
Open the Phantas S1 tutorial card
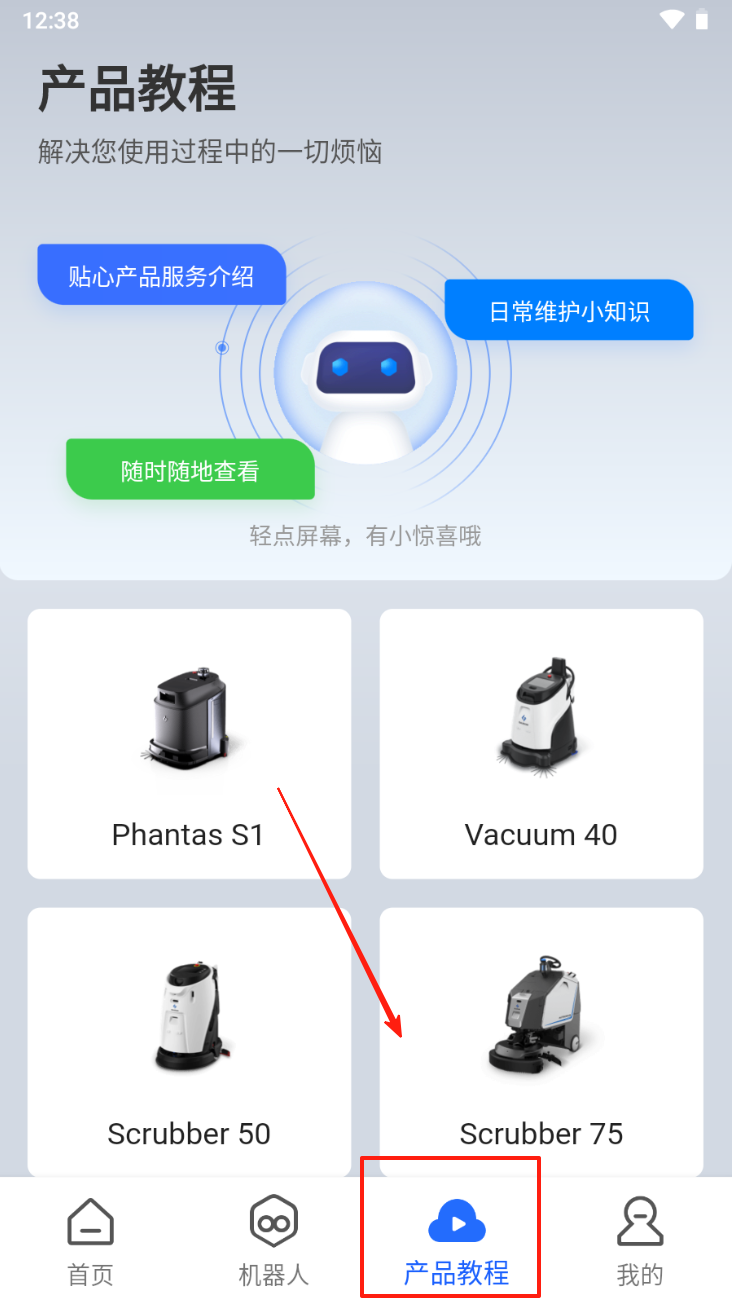pyautogui.click(x=189, y=744)
